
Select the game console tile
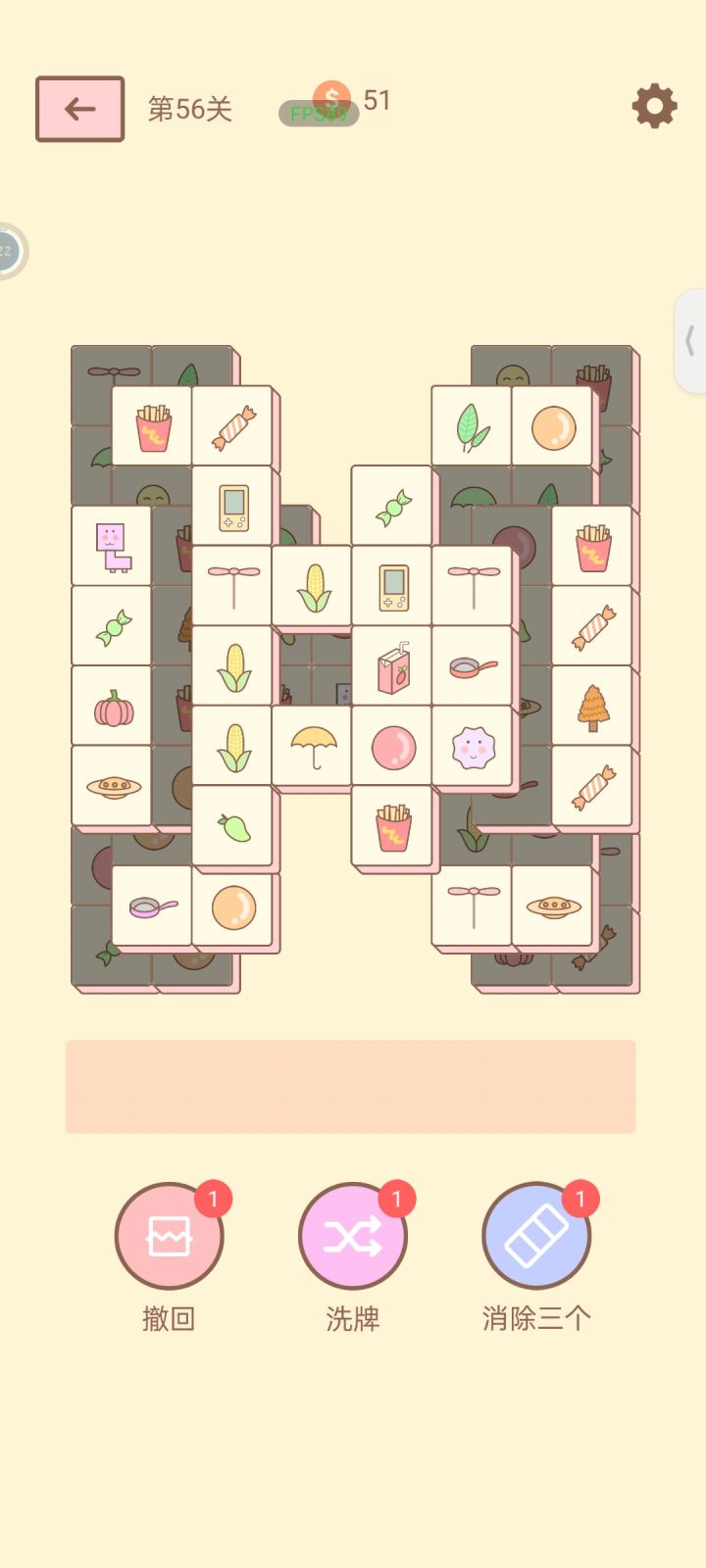(232, 507)
